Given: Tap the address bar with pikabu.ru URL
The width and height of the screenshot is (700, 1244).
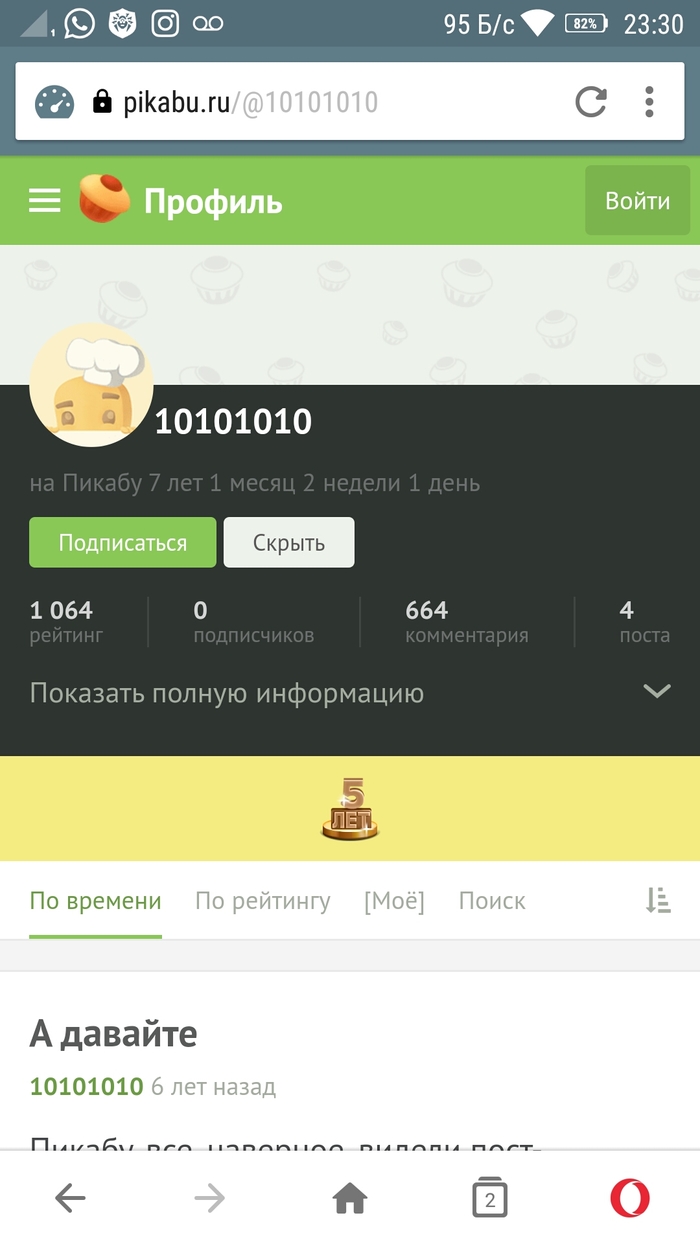Looking at the screenshot, I should pyautogui.click(x=300, y=102).
